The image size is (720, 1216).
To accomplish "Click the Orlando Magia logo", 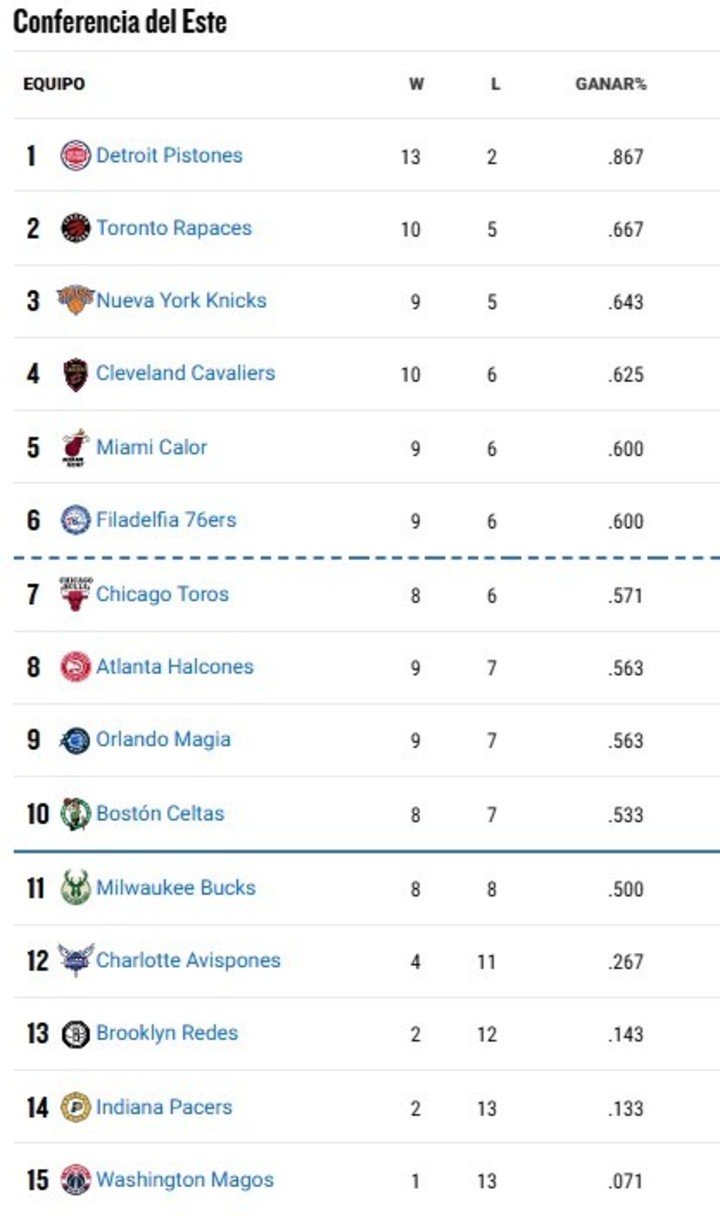I will (75, 739).
